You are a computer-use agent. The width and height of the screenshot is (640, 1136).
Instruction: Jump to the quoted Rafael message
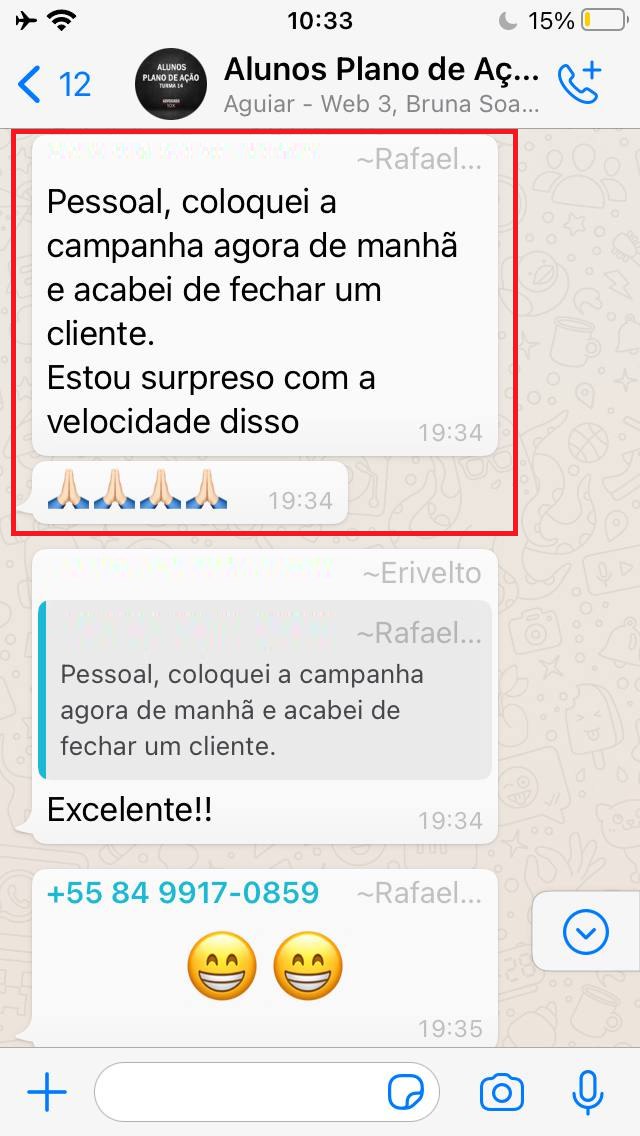[265, 689]
